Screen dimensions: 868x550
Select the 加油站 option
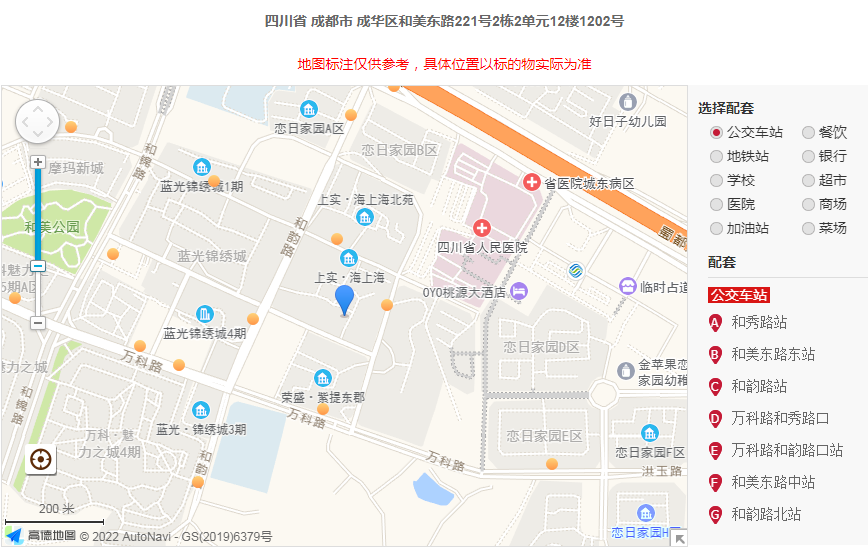(x=716, y=228)
